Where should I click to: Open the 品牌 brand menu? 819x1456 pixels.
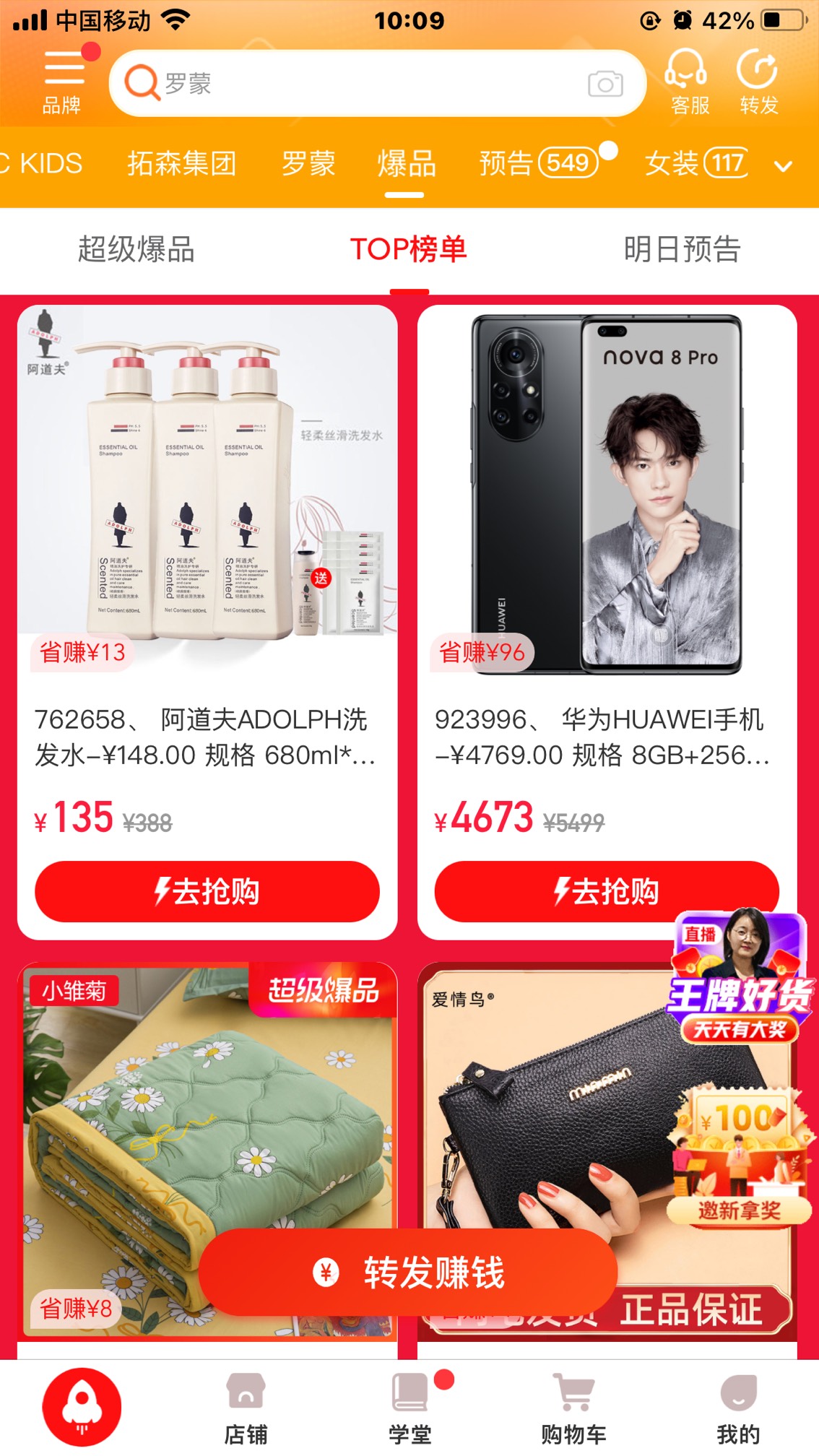(x=63, y=82)
